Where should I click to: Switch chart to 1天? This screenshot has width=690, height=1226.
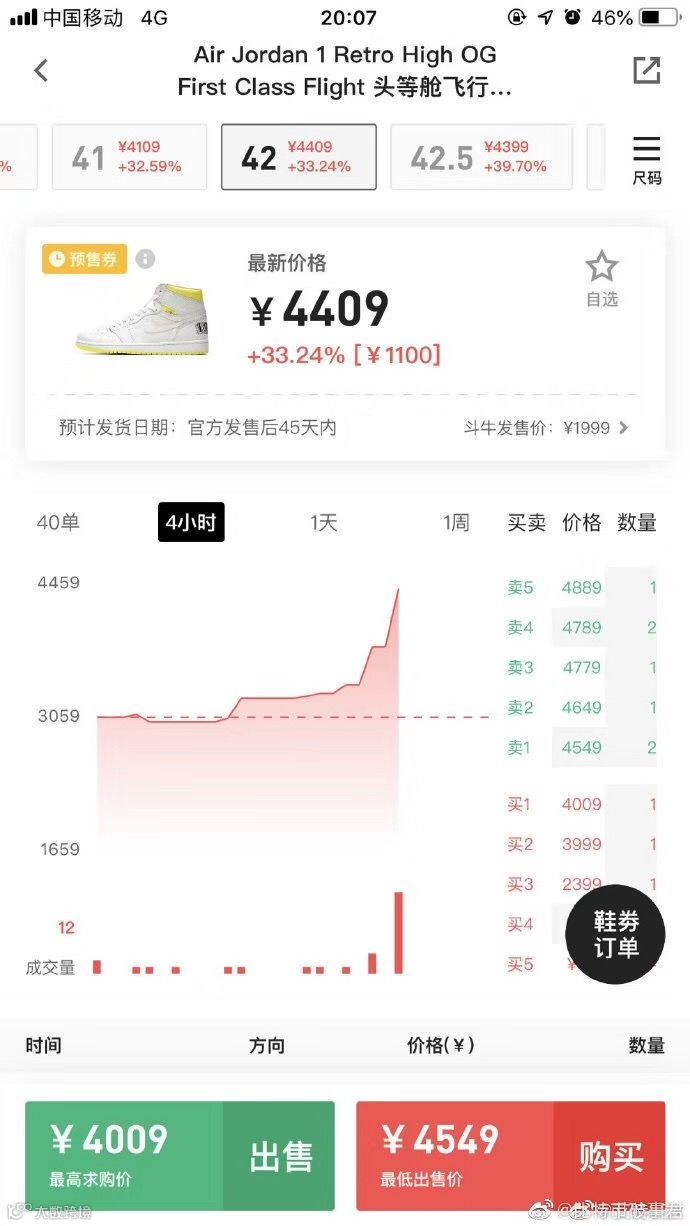324,523
